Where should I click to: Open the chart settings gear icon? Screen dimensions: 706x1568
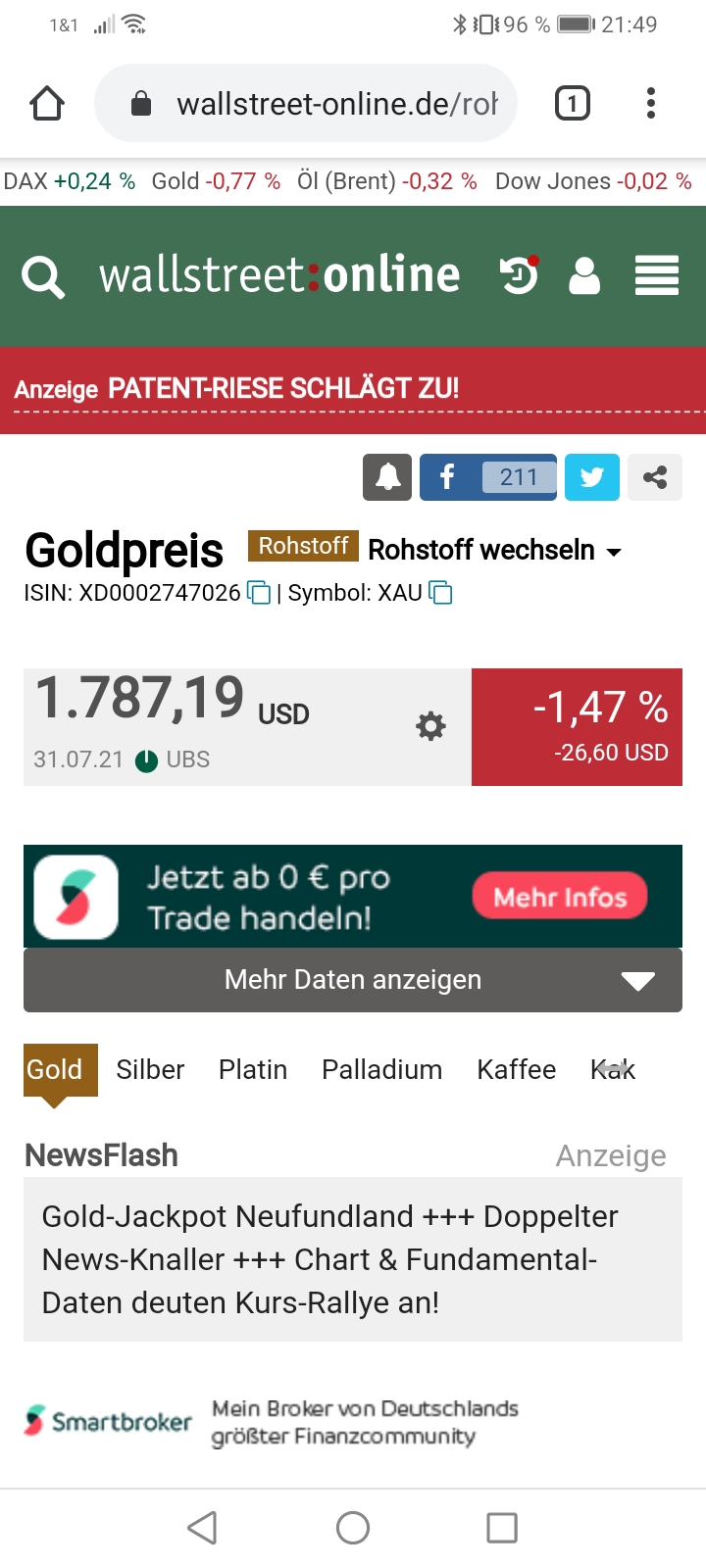tap(429, 726)
